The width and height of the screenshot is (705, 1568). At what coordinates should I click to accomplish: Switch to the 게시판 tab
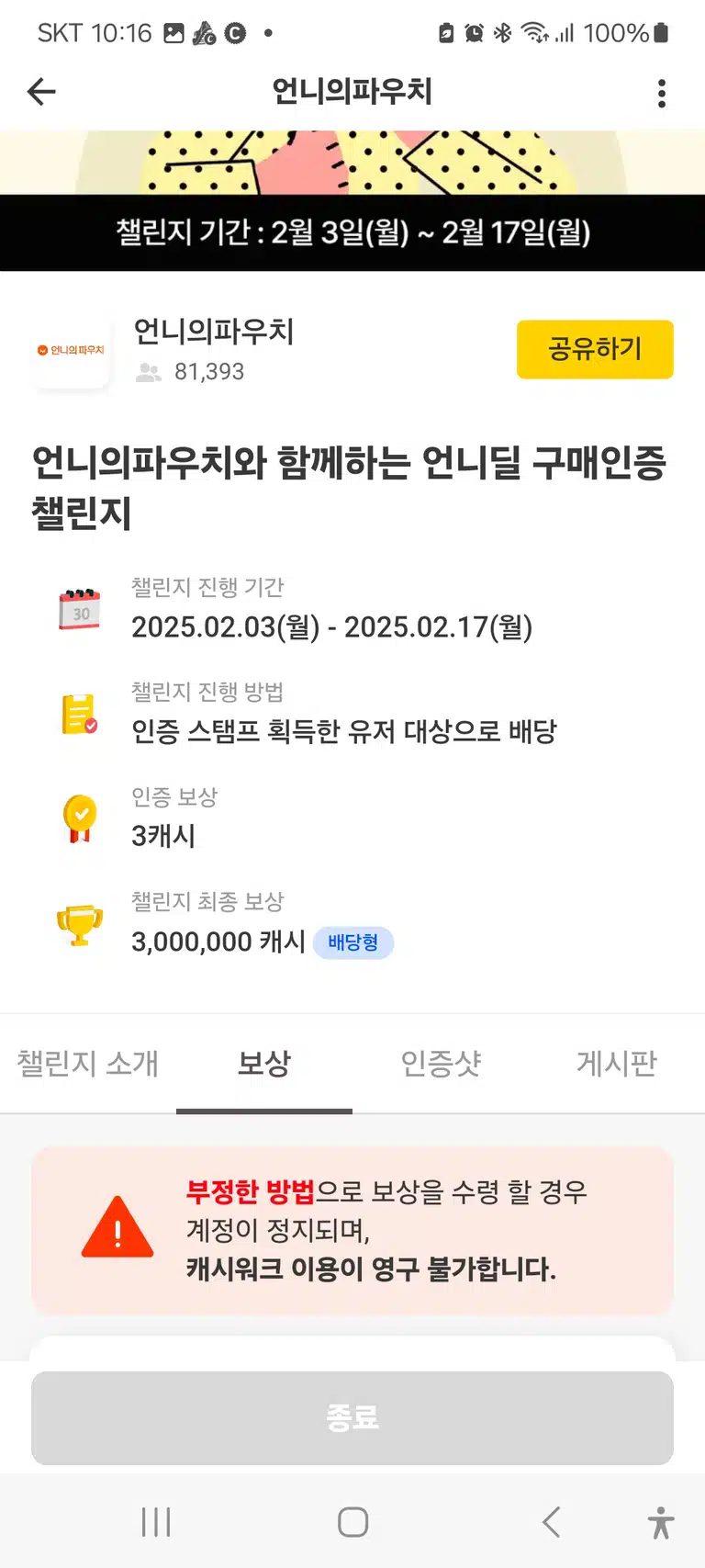pos(617,1064)
